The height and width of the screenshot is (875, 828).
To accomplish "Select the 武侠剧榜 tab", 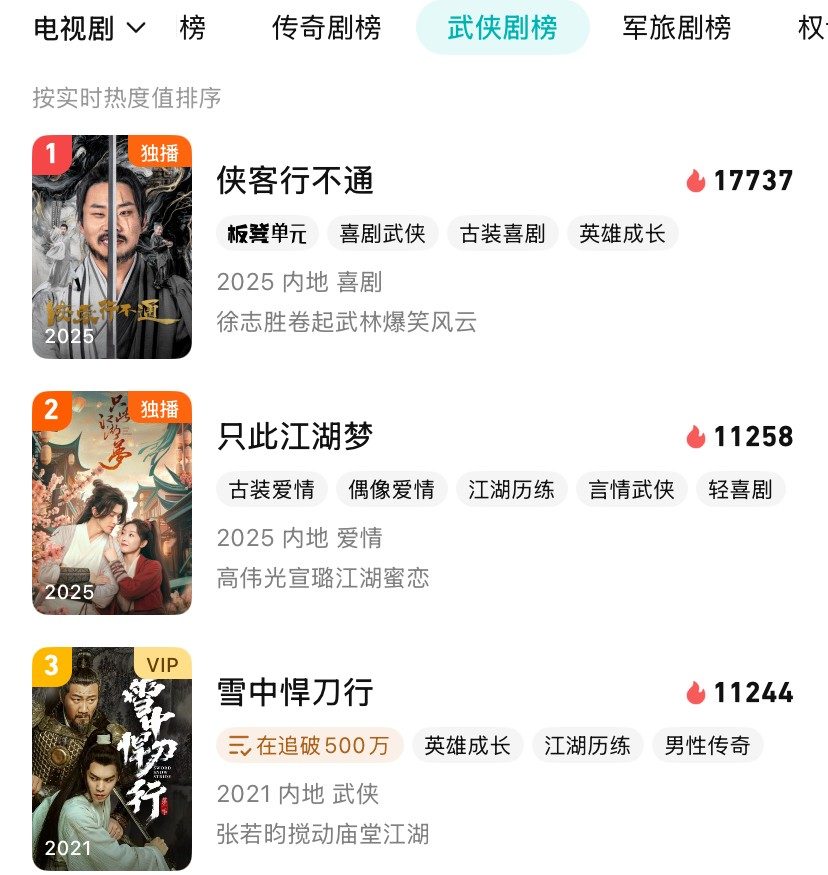I will 502,28.
